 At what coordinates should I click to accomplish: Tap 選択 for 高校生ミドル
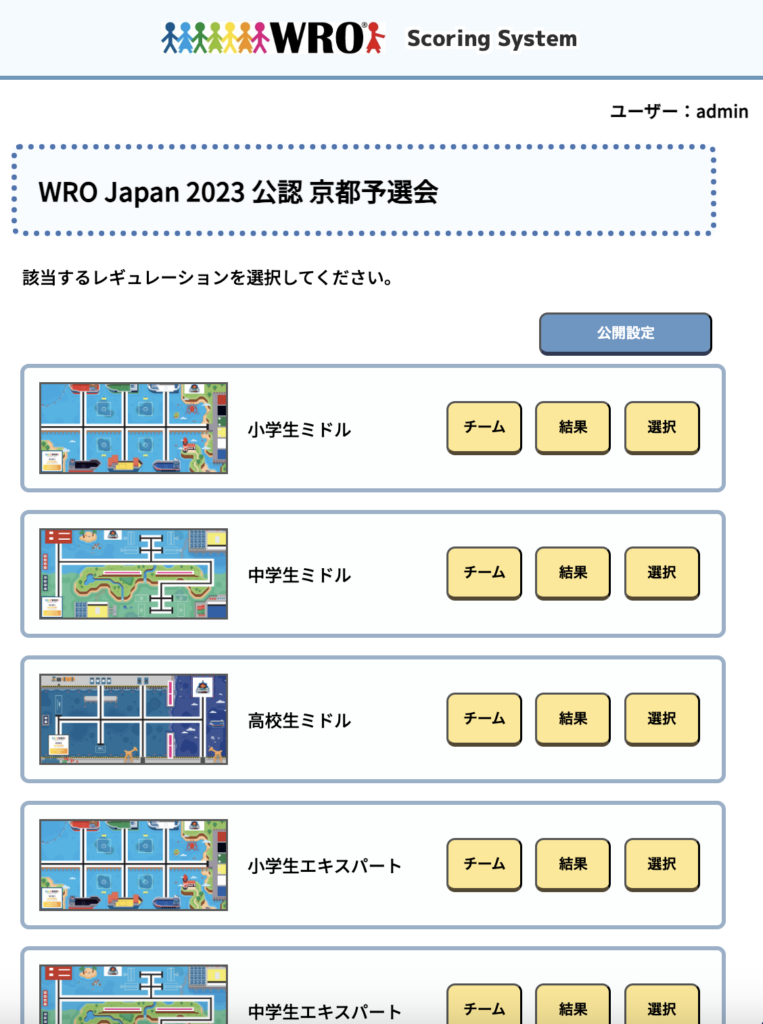tap(662, 718)
